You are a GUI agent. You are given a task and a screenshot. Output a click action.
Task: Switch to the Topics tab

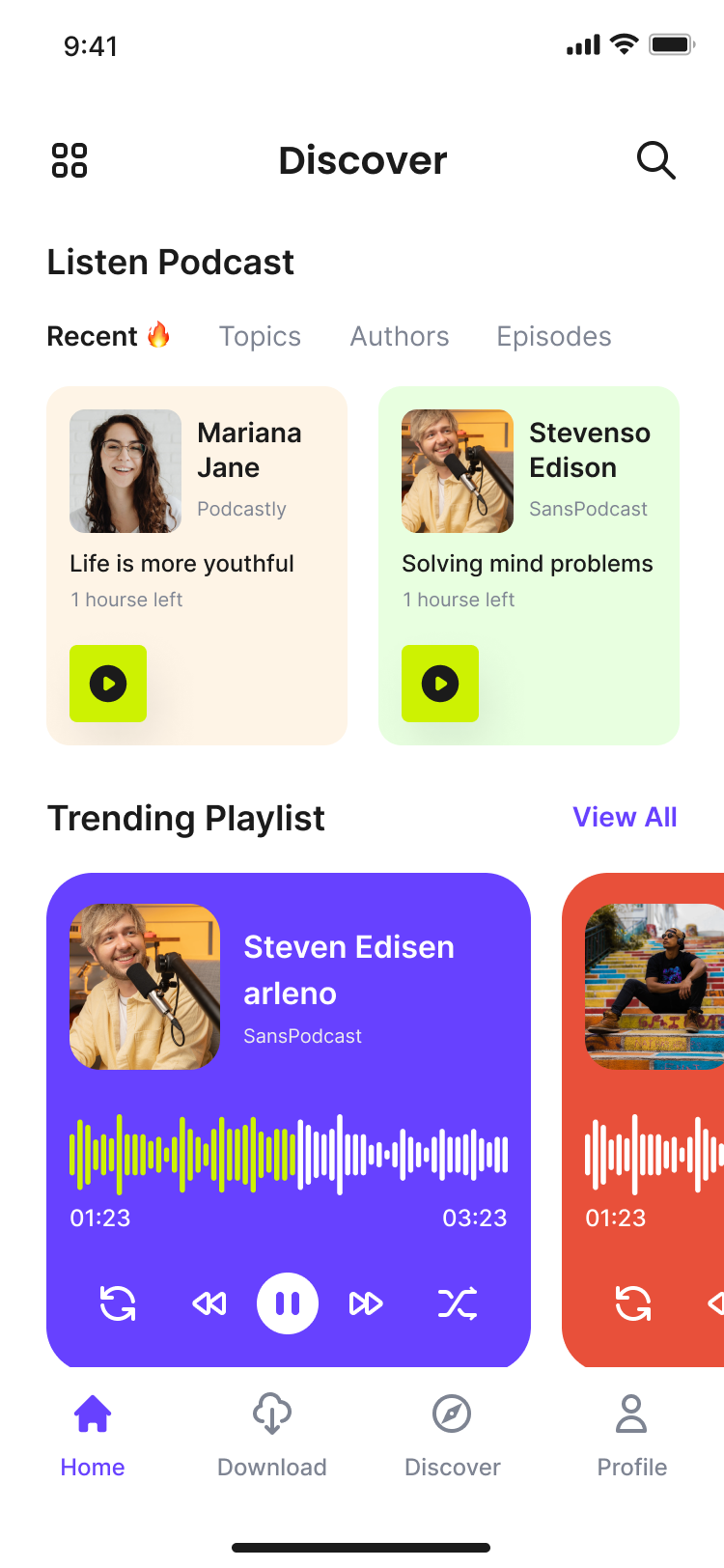pos(260,336)
